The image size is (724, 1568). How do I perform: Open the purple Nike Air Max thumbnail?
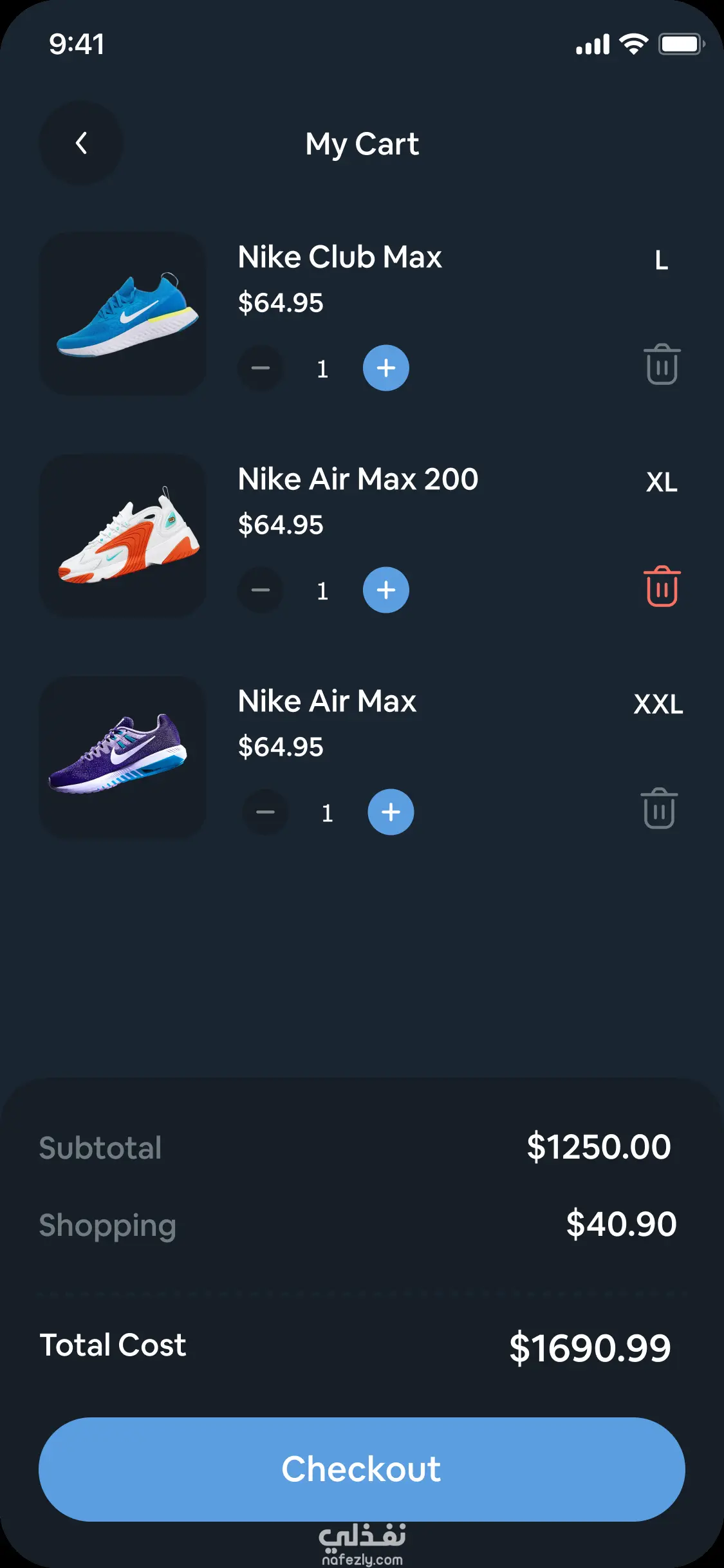click(123, 757)
